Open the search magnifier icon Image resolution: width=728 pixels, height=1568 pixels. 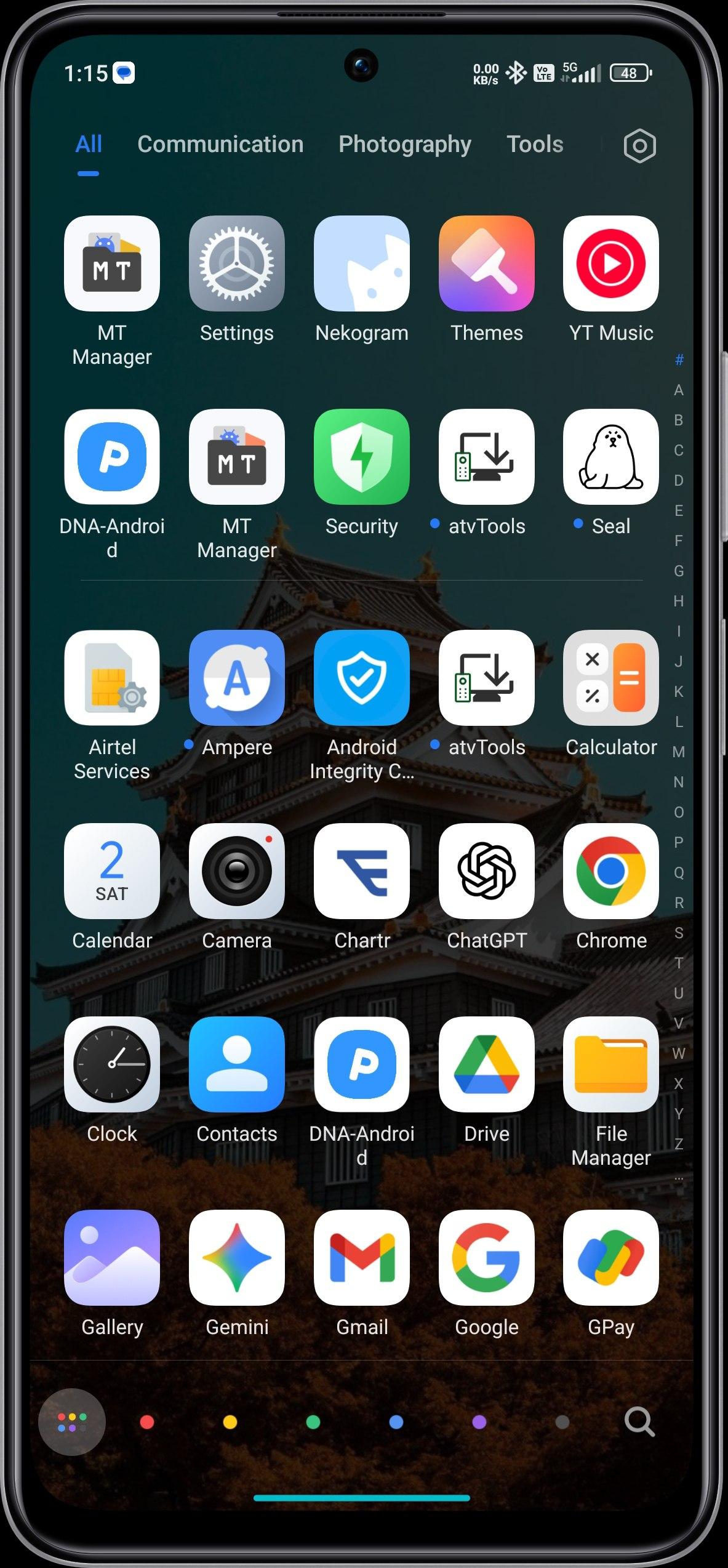point(639,1421)
